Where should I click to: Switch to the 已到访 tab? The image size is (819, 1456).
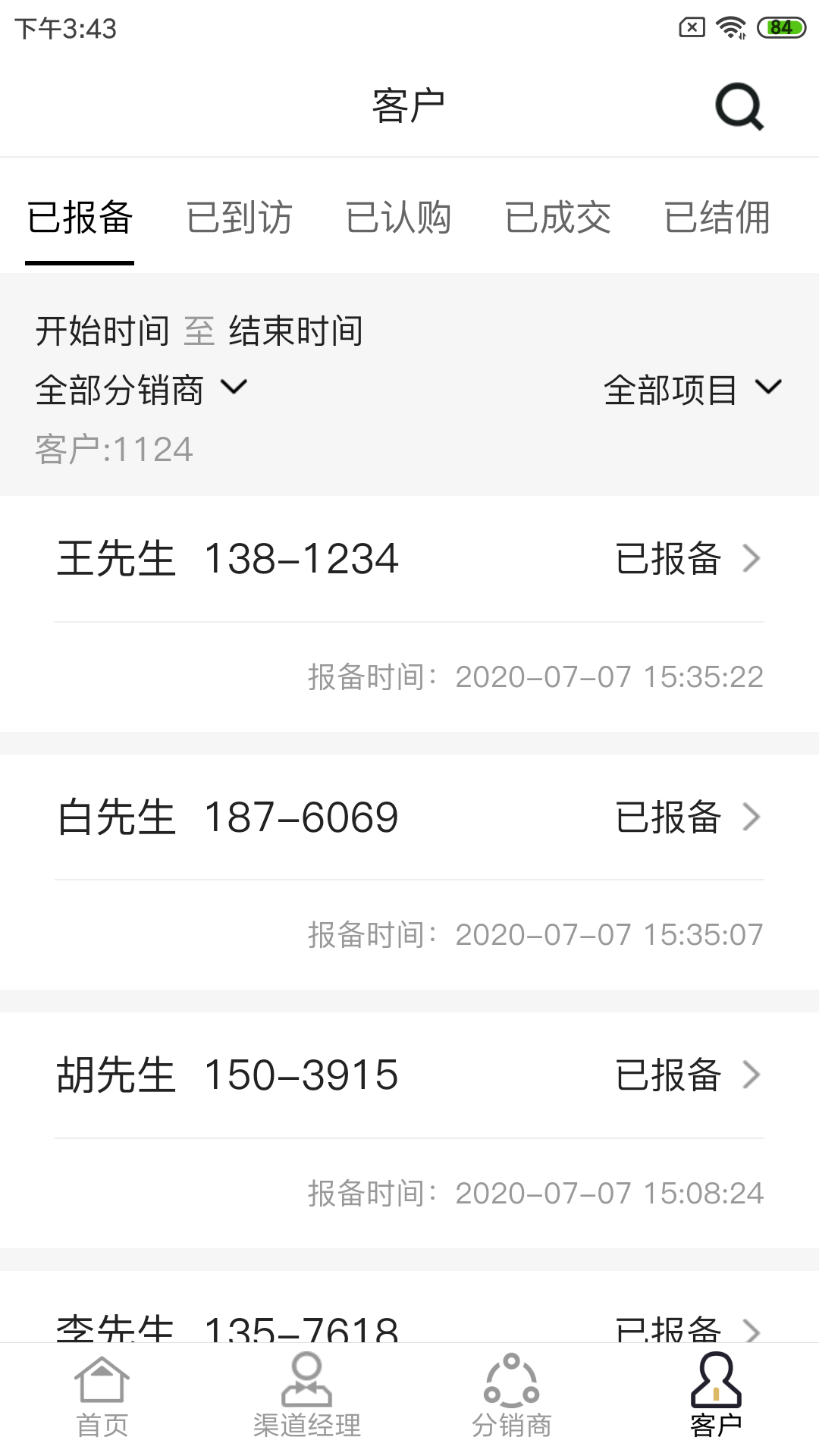(239, 218)
